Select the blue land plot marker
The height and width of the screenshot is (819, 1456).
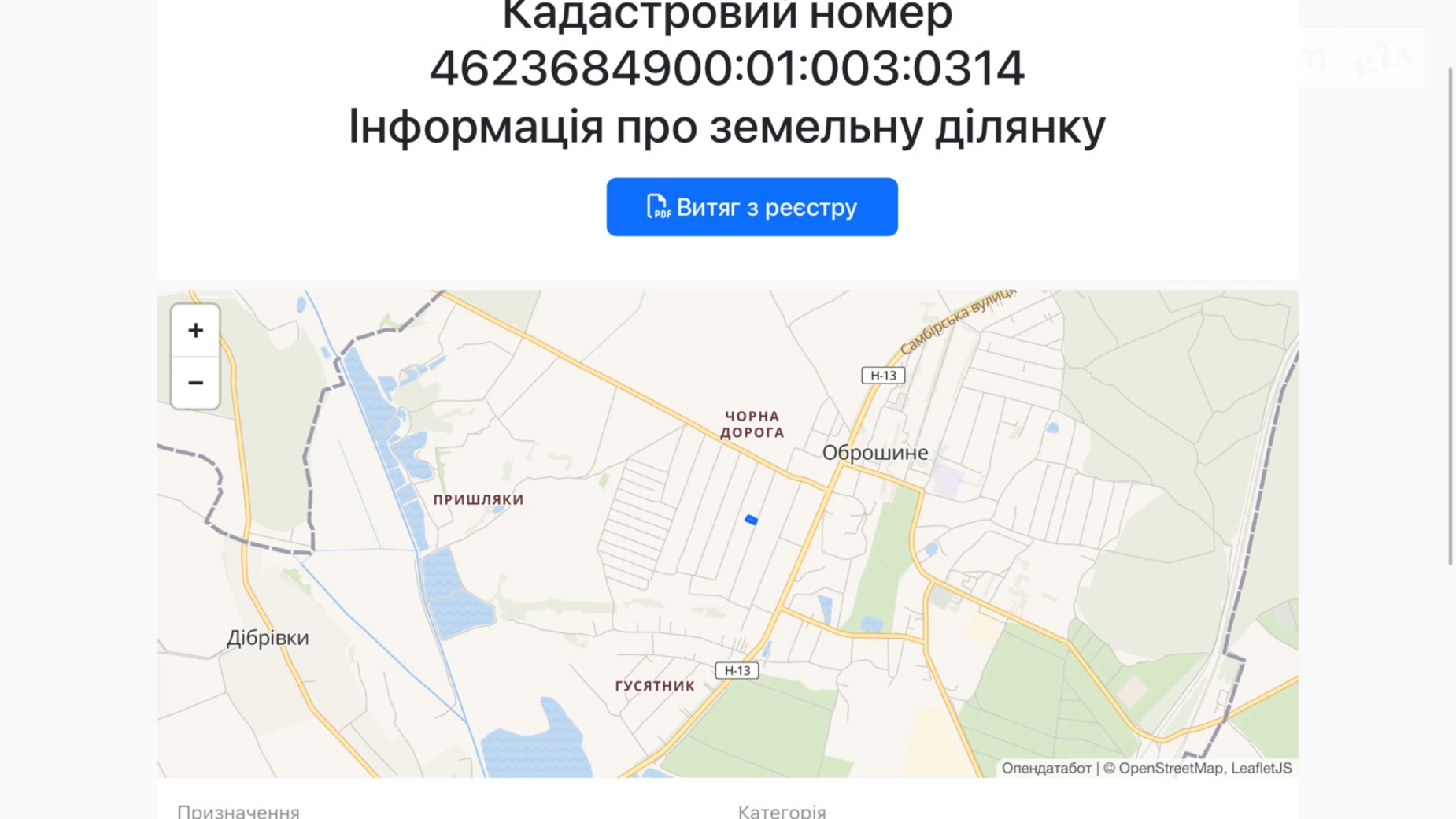751,520
